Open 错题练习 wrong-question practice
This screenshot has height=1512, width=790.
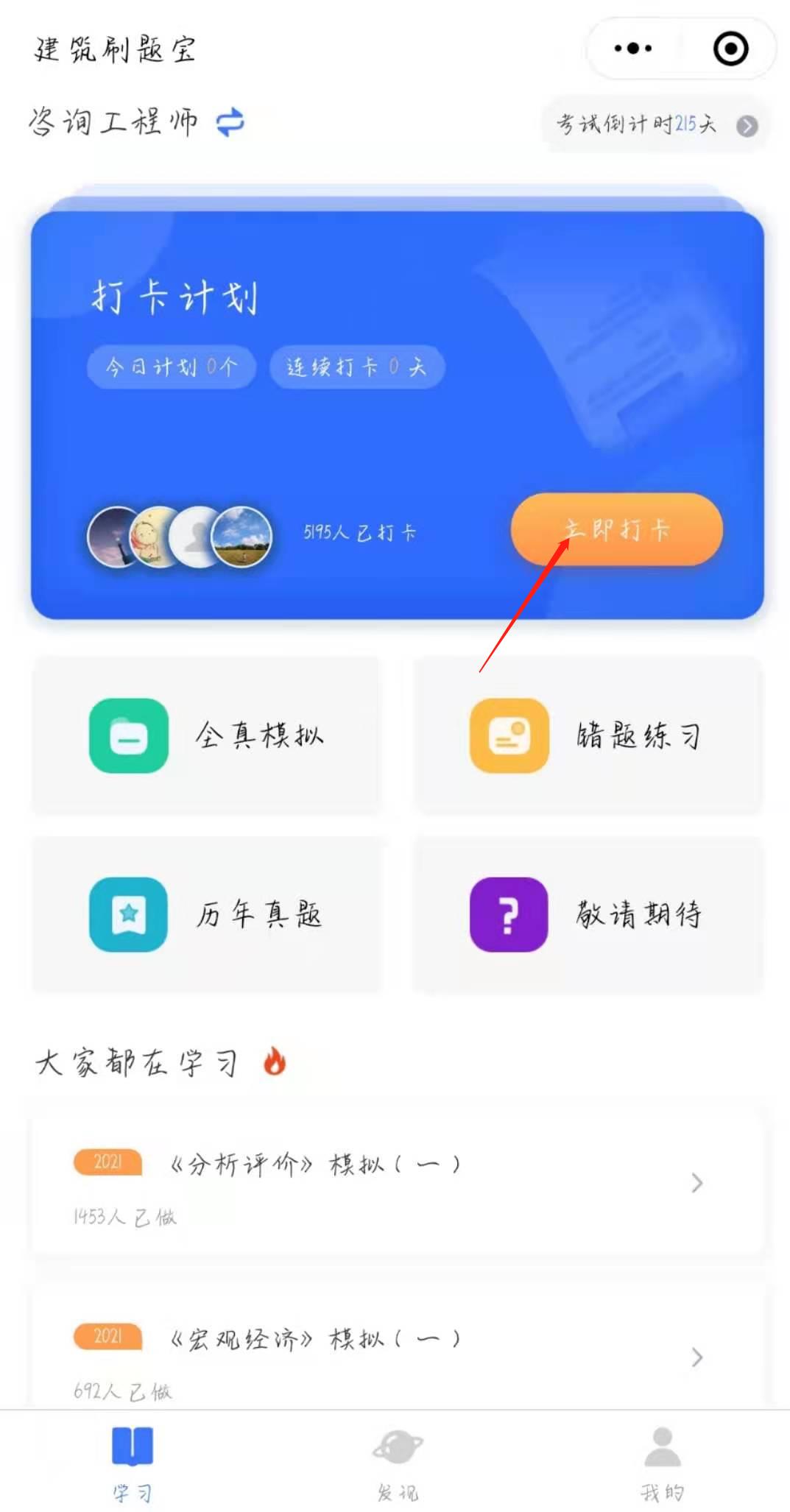[x=588, y=735]
